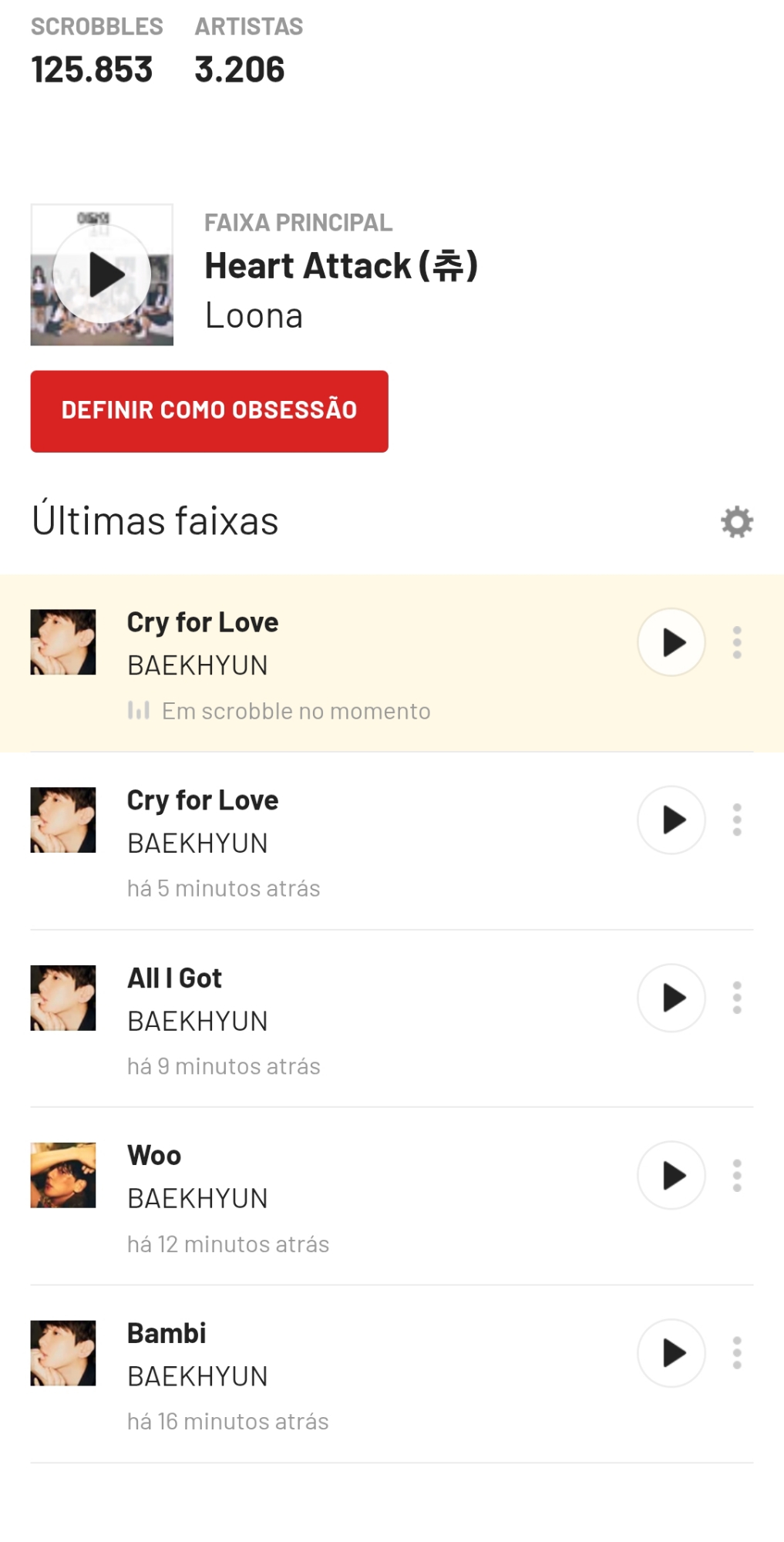Play the currently scrobbling Cry for Love
Screen dimensions: 784x1542
[671, 642]
